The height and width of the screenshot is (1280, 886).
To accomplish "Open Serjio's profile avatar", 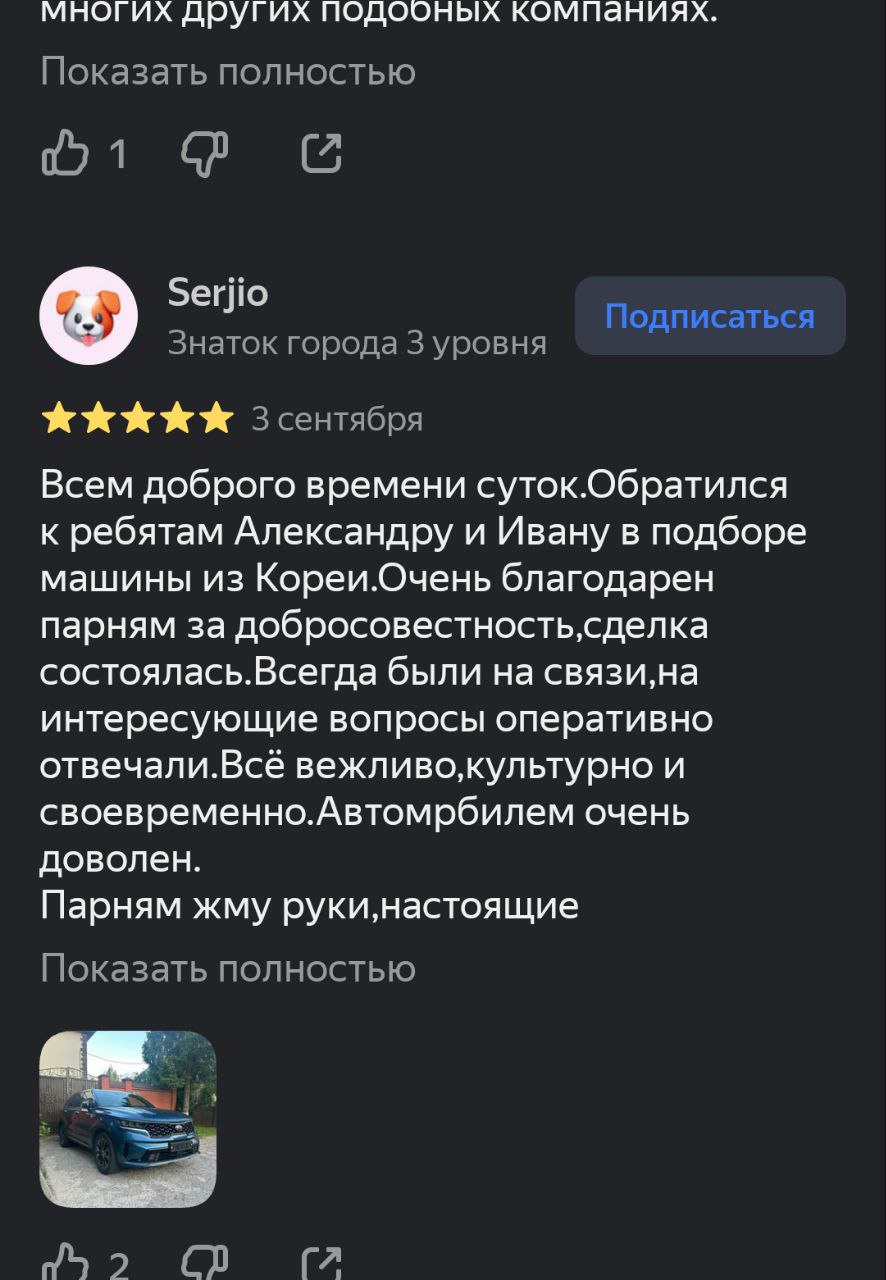I will tap(88, 316).
